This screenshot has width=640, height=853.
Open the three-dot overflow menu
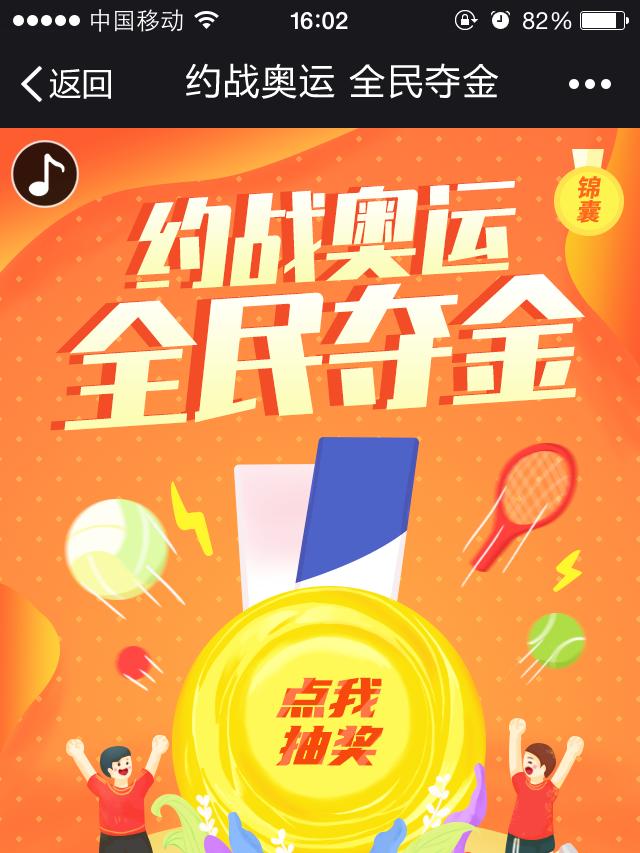point(589,84)
